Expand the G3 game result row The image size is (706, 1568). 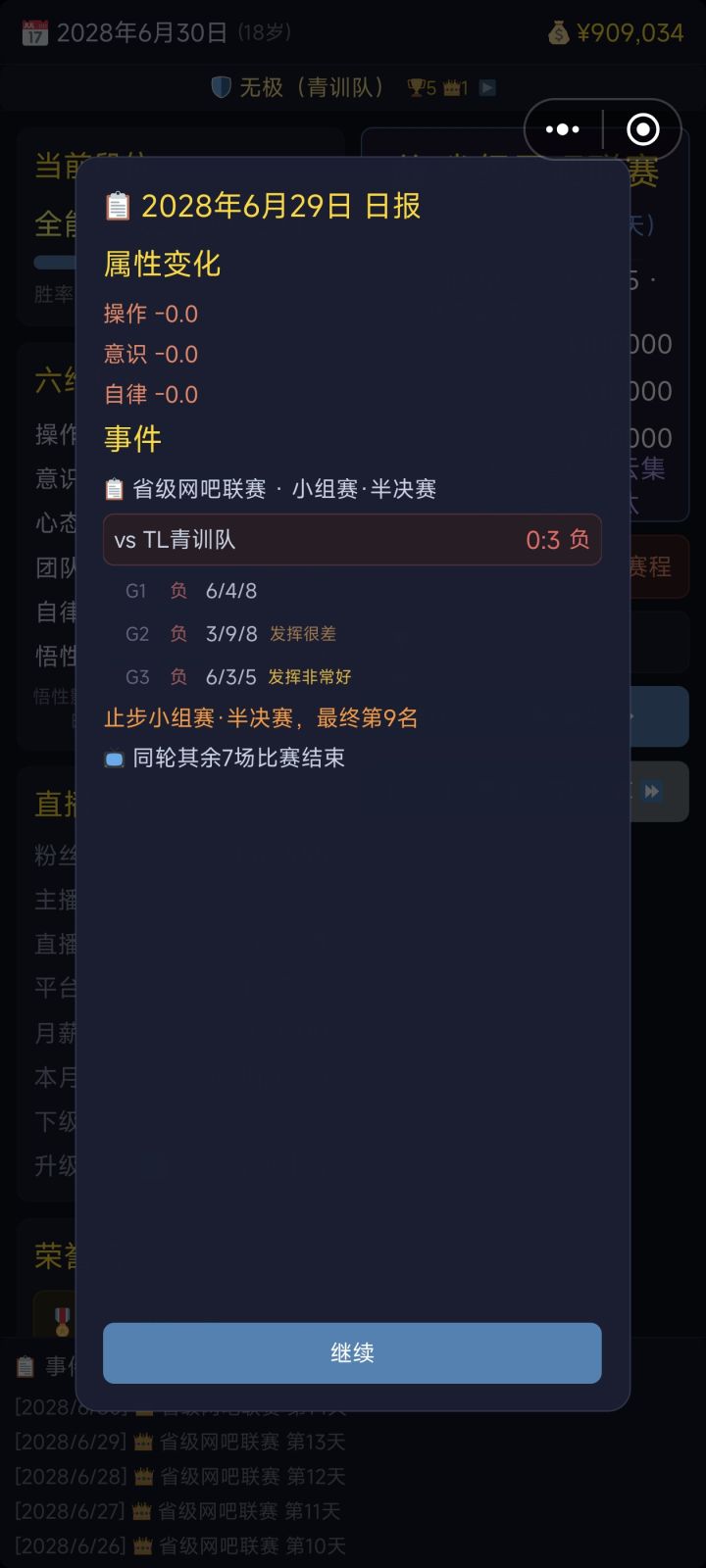pyautogui.click(x=352, y=676)
